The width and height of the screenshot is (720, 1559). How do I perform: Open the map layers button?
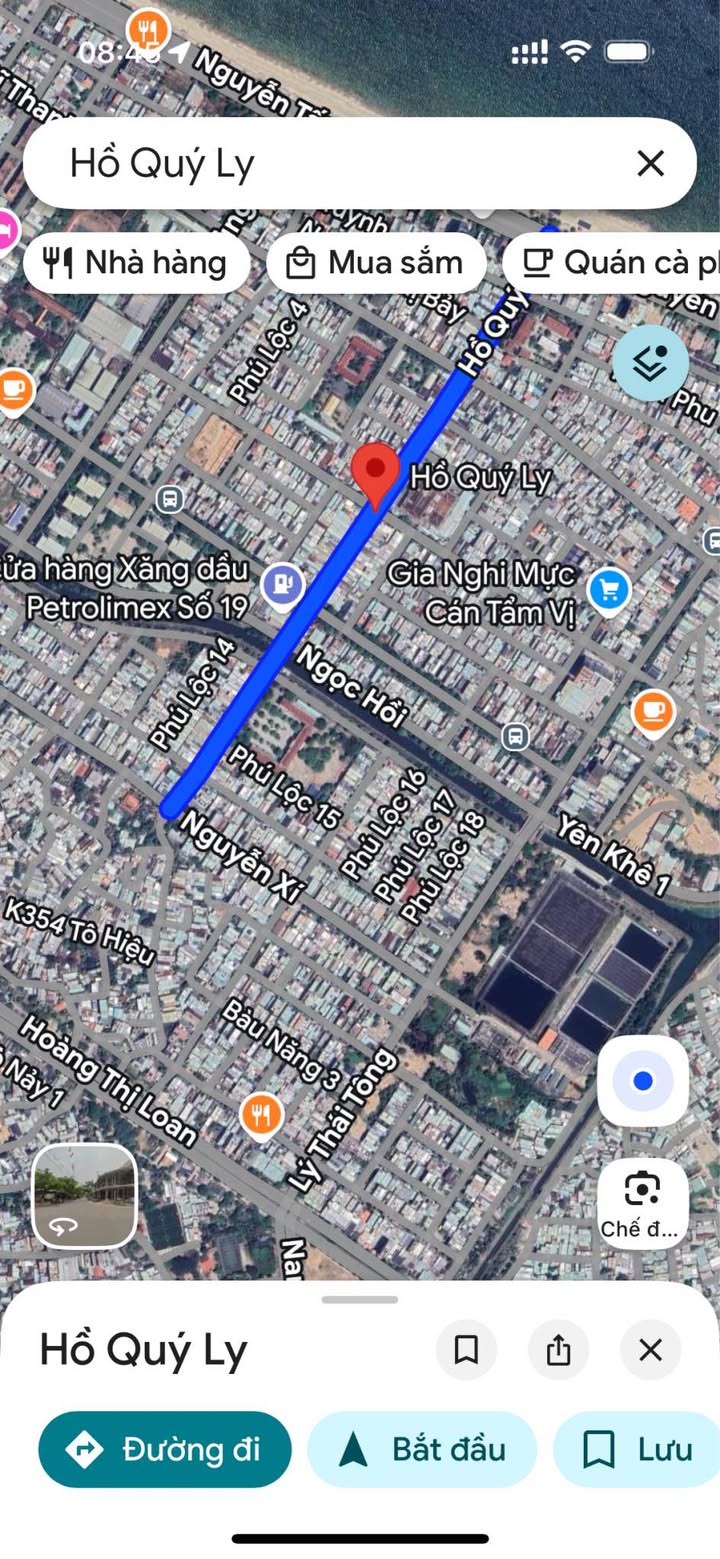tap(650, 363)
